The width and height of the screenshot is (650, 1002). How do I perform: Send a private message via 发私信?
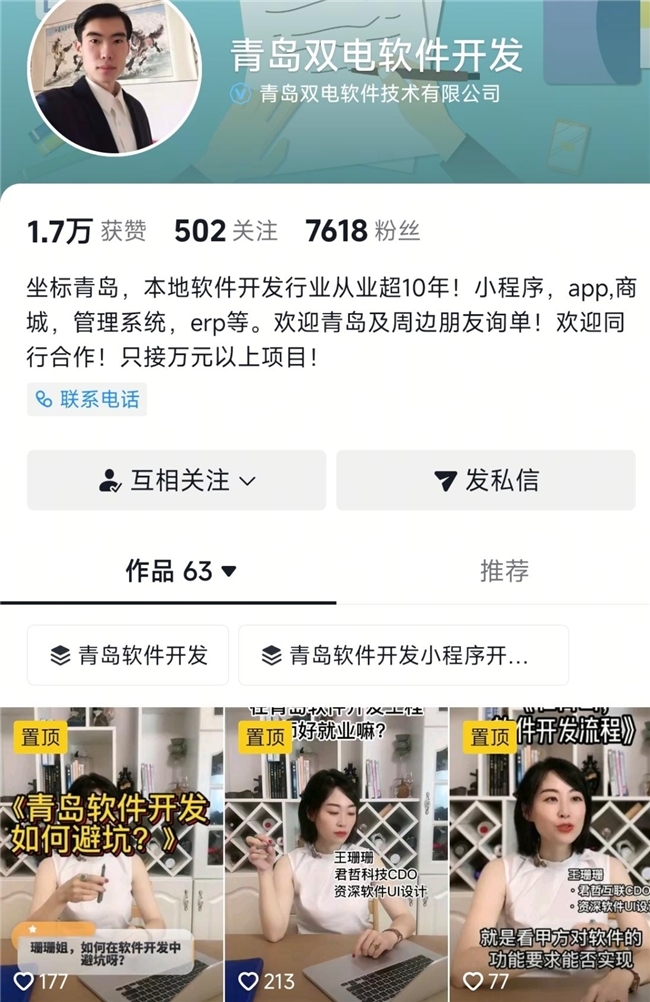pos(486,480)
